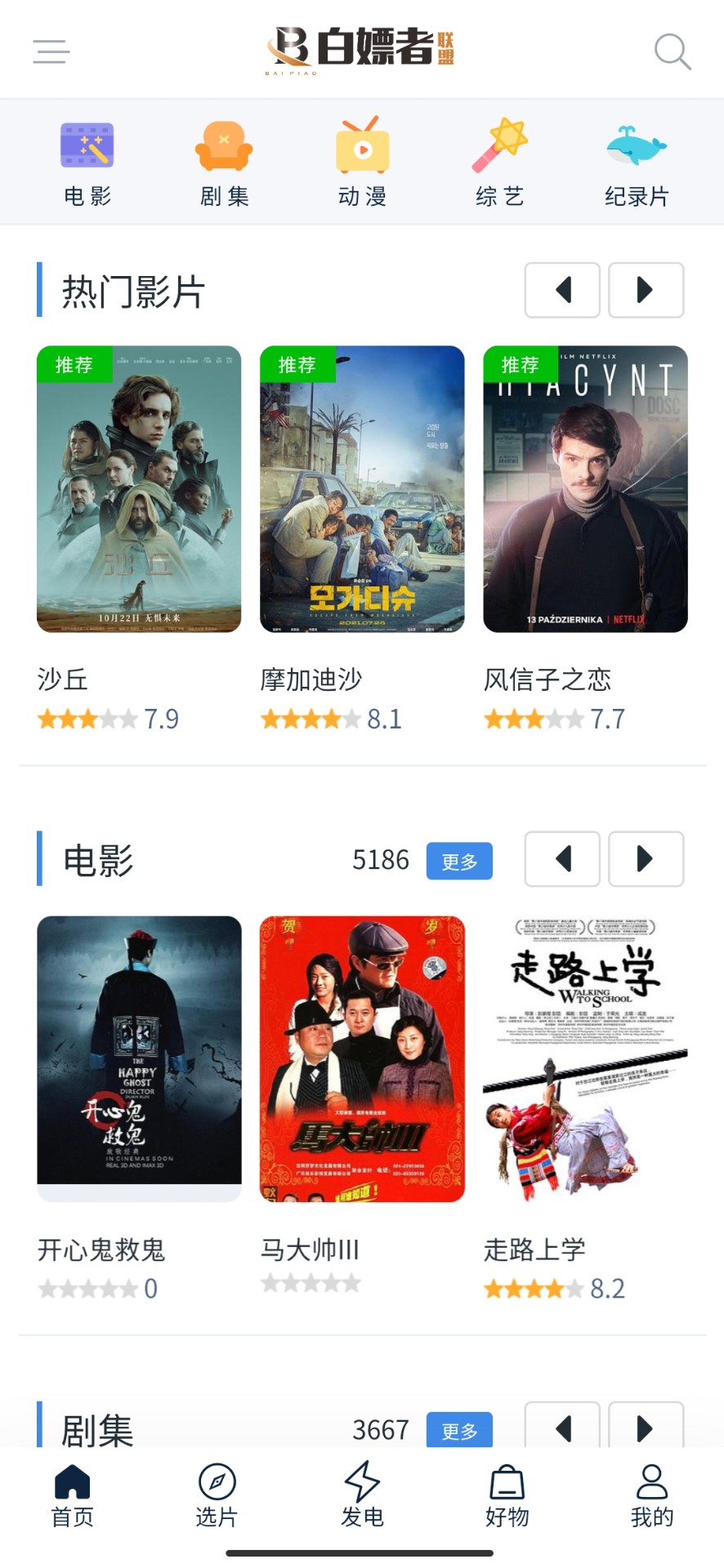Select the 剧集 category
Image resolution: width=724 pixels, height=1568 pixels.
(225, 163)
